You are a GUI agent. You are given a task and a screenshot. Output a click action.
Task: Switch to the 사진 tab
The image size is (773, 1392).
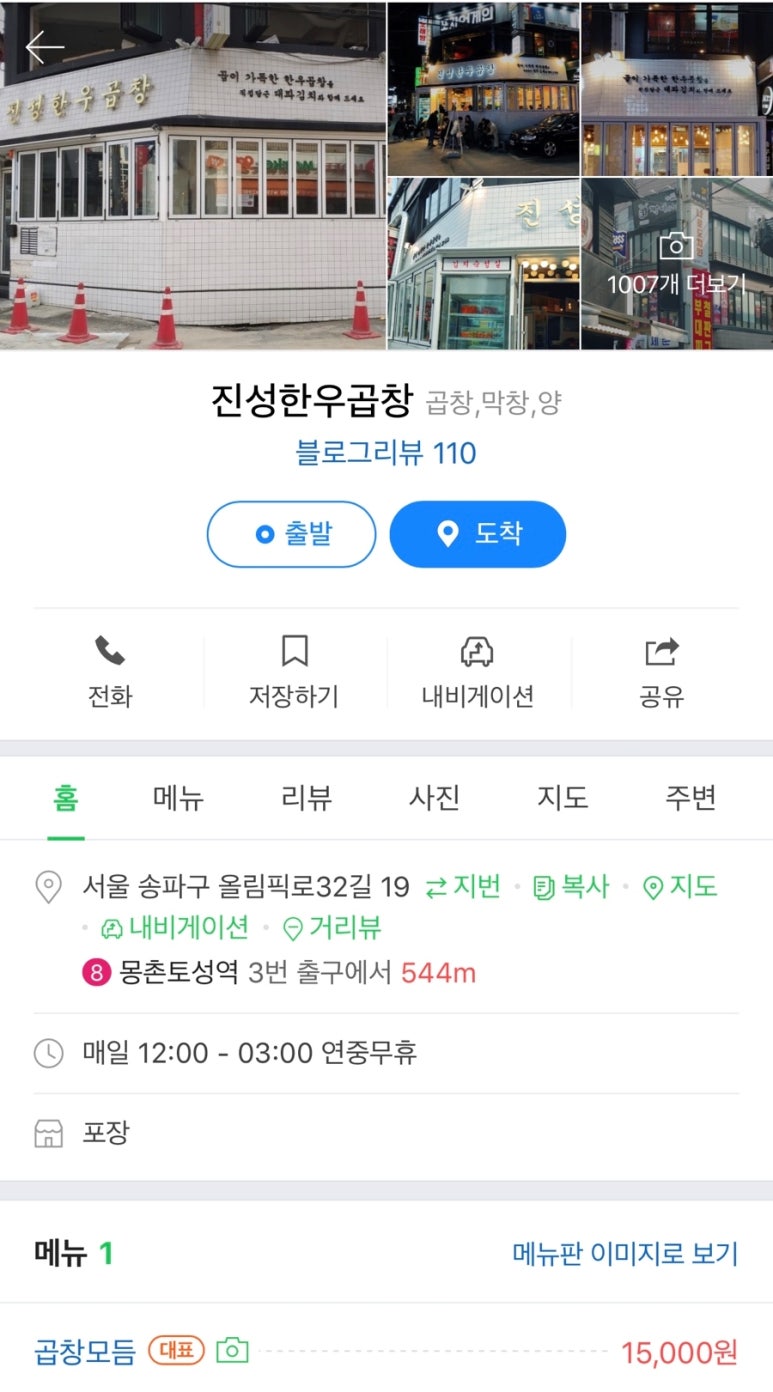coord(434,798)
